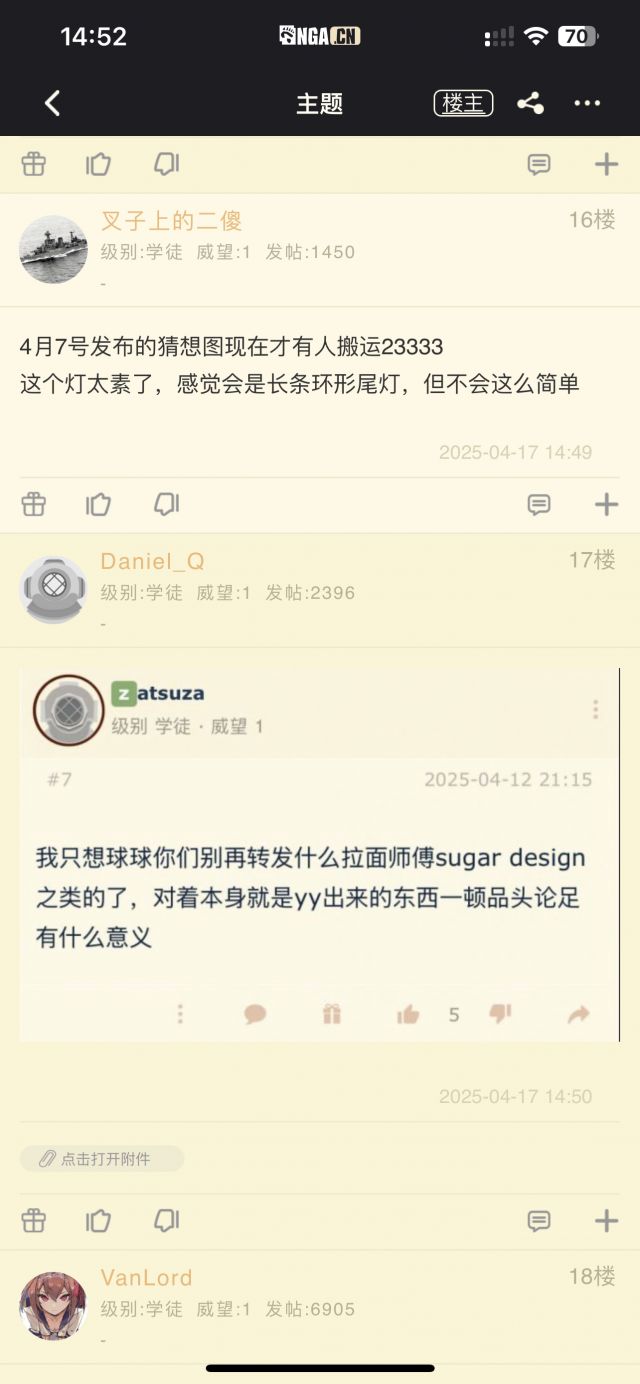The height and width of the screenshot is (1384, 640).
Task: Give a gift to Daniel_Q's 17楼 post
Action: pyautogui.click(x=34, y=1221)
